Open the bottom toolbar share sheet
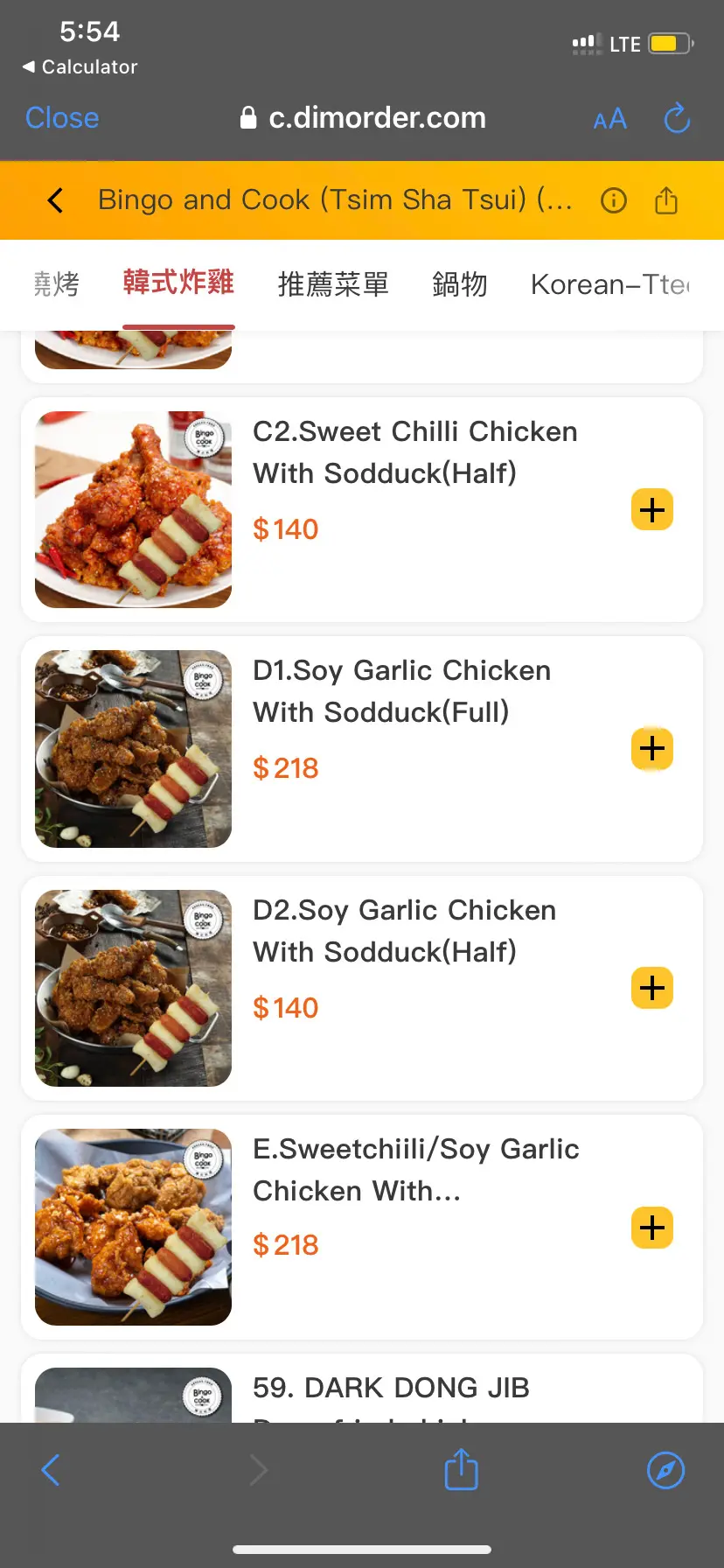Viewport: 724px width, 1568px height. [461, 1469]
